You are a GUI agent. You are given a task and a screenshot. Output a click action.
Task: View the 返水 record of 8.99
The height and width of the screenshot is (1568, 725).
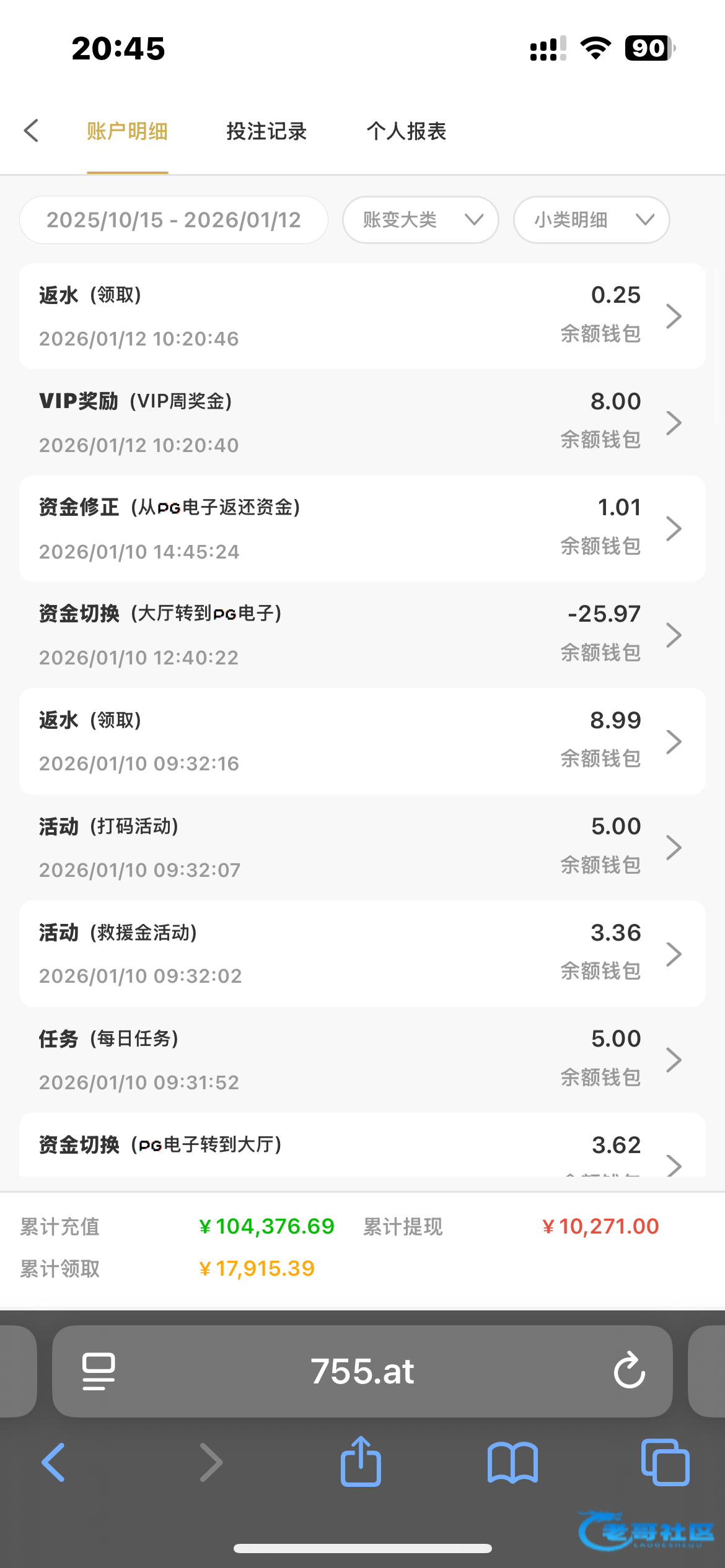pos(362,741)
